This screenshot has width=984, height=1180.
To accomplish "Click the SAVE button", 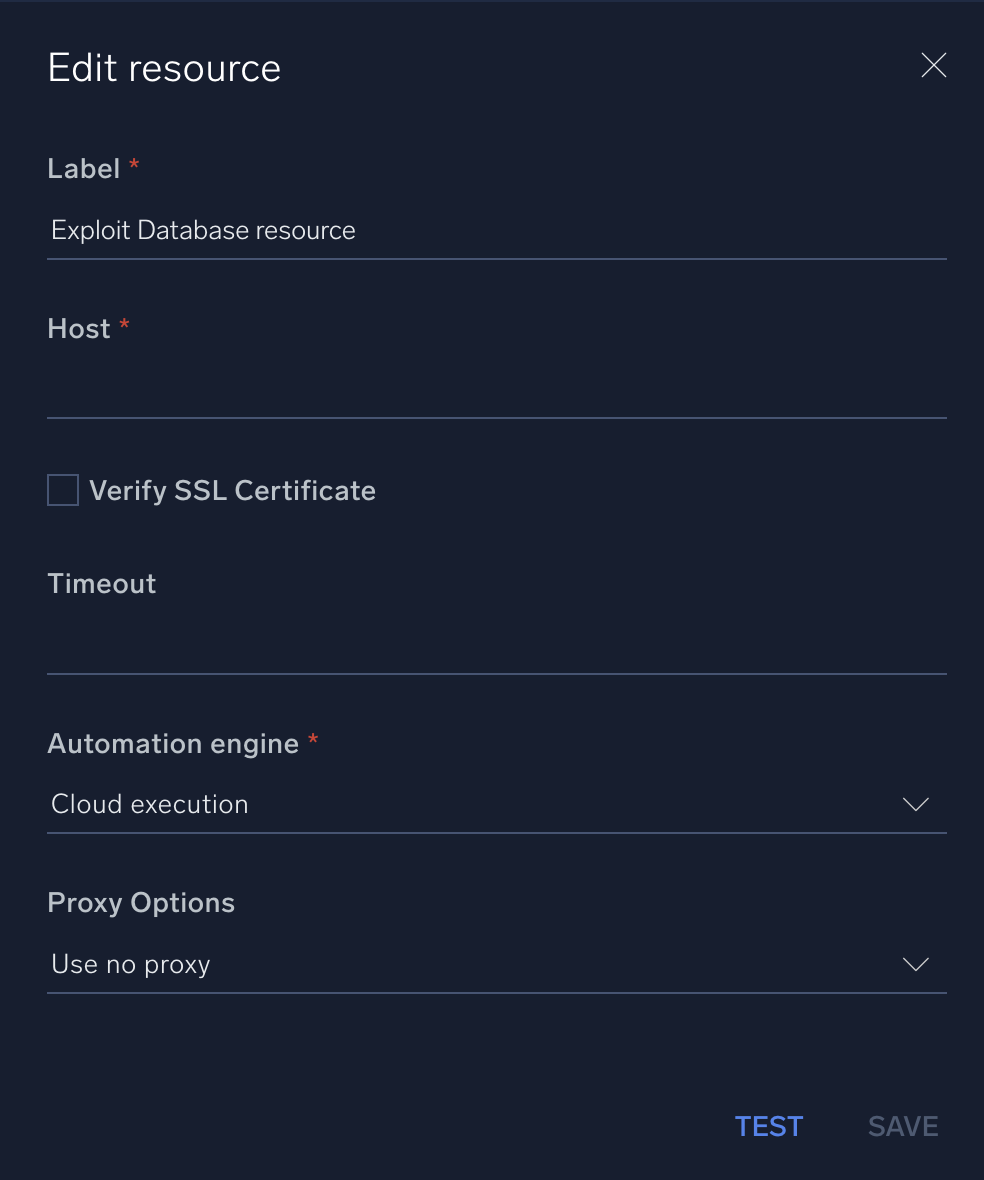I will (x=902, y=1126).
